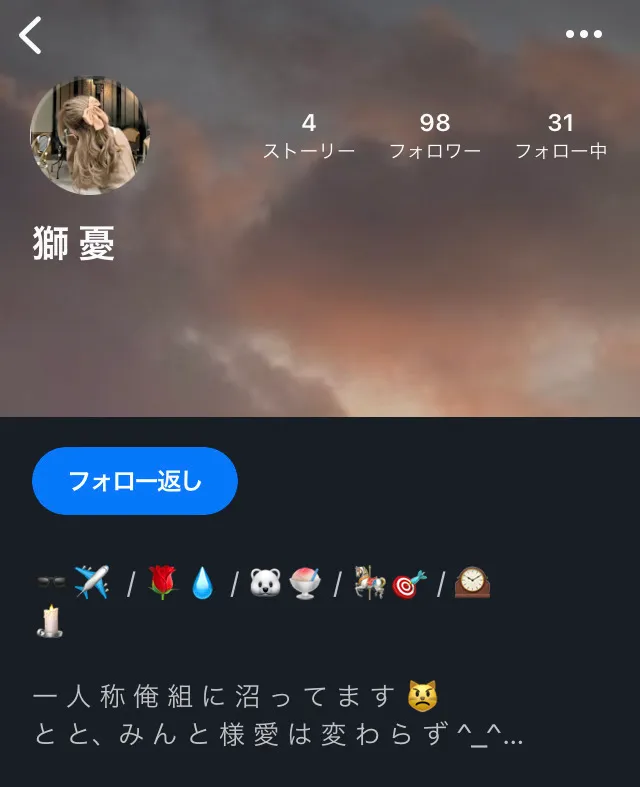Viewport: 640px width, 787px height.
Task: Tap the フォロー返し button
Action: (135, 481)
